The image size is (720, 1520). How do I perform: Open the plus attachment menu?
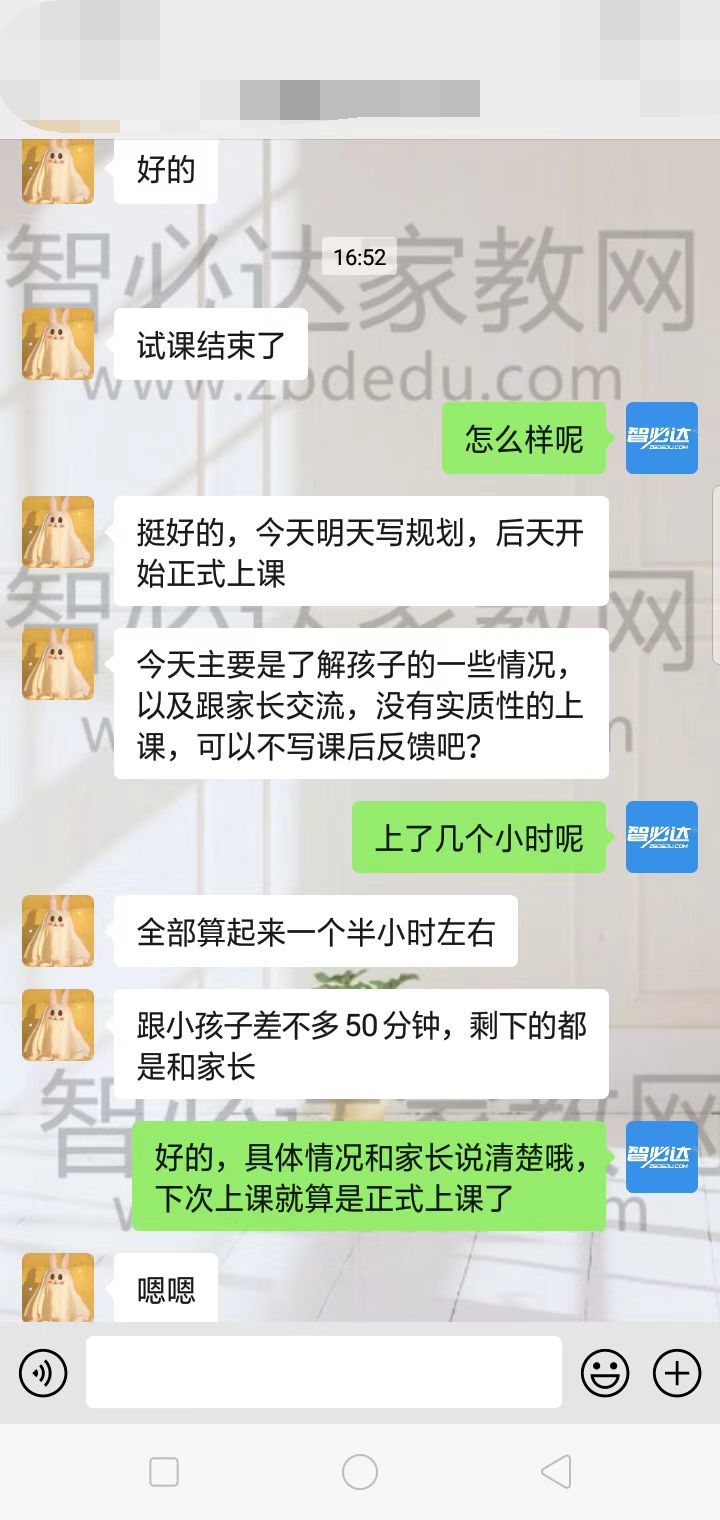(x=677, y=1372)
